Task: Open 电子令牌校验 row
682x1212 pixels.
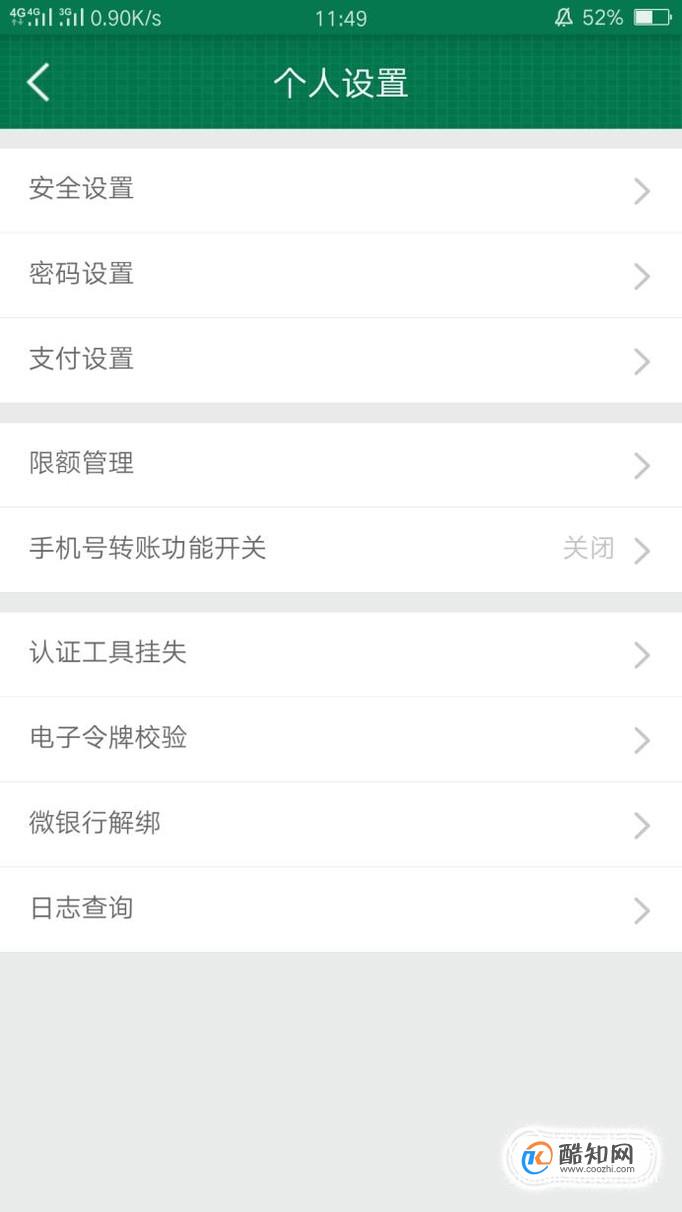Action: (x=341, y=740)
